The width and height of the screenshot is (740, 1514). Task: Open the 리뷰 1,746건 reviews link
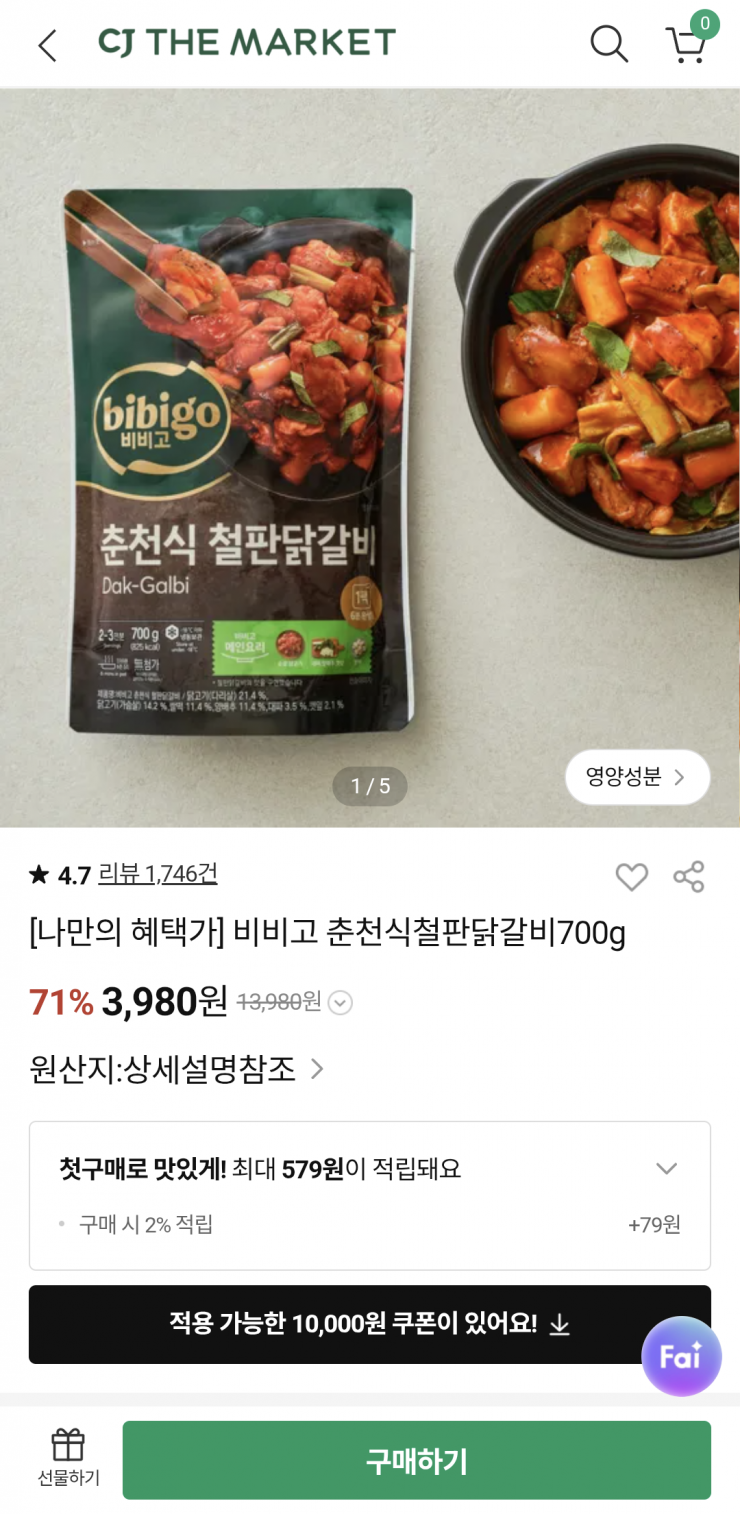[157, 874]
